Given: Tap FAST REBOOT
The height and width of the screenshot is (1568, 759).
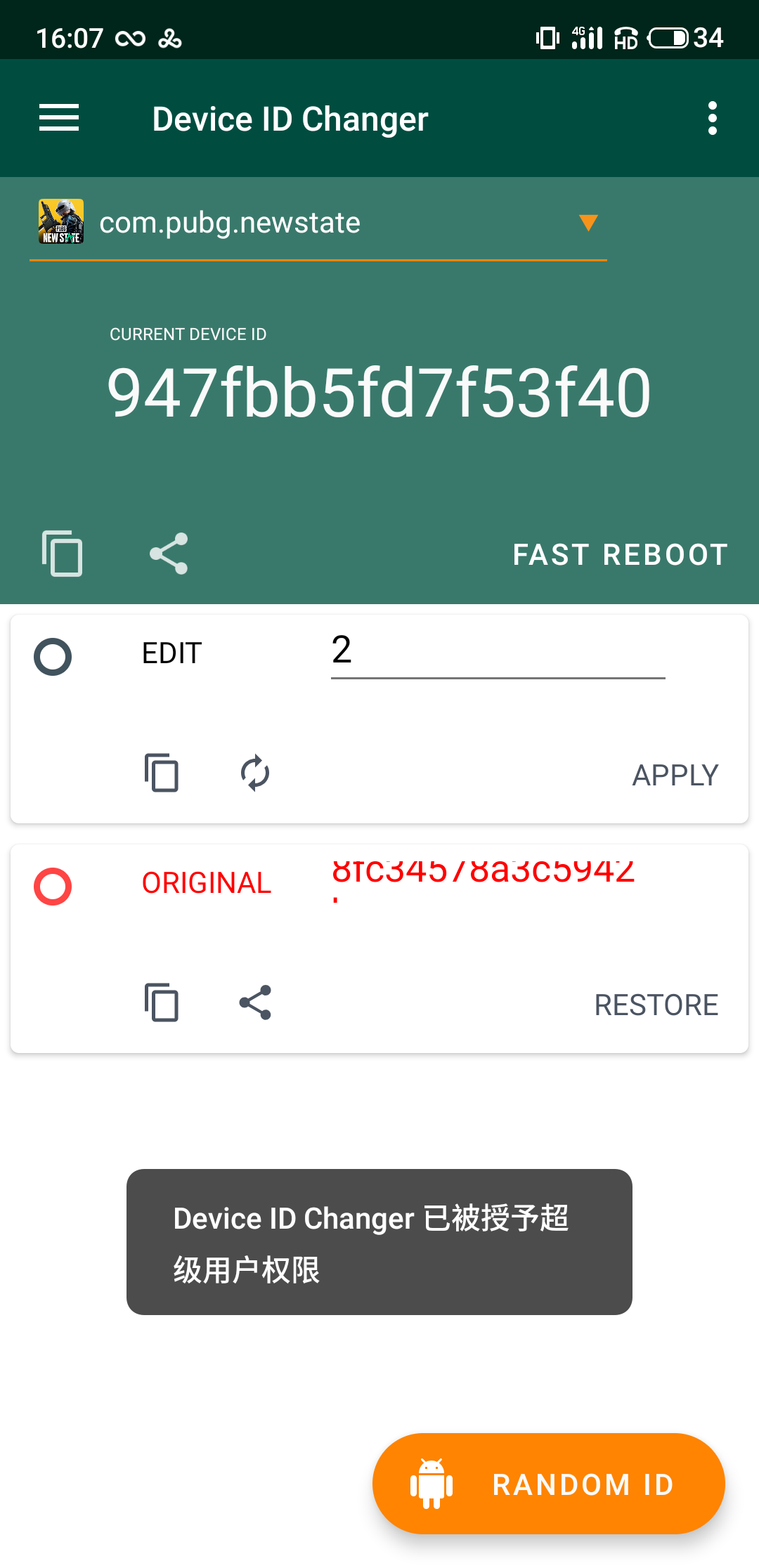Looking at the screenshot, I should click(x=620, y=555).
